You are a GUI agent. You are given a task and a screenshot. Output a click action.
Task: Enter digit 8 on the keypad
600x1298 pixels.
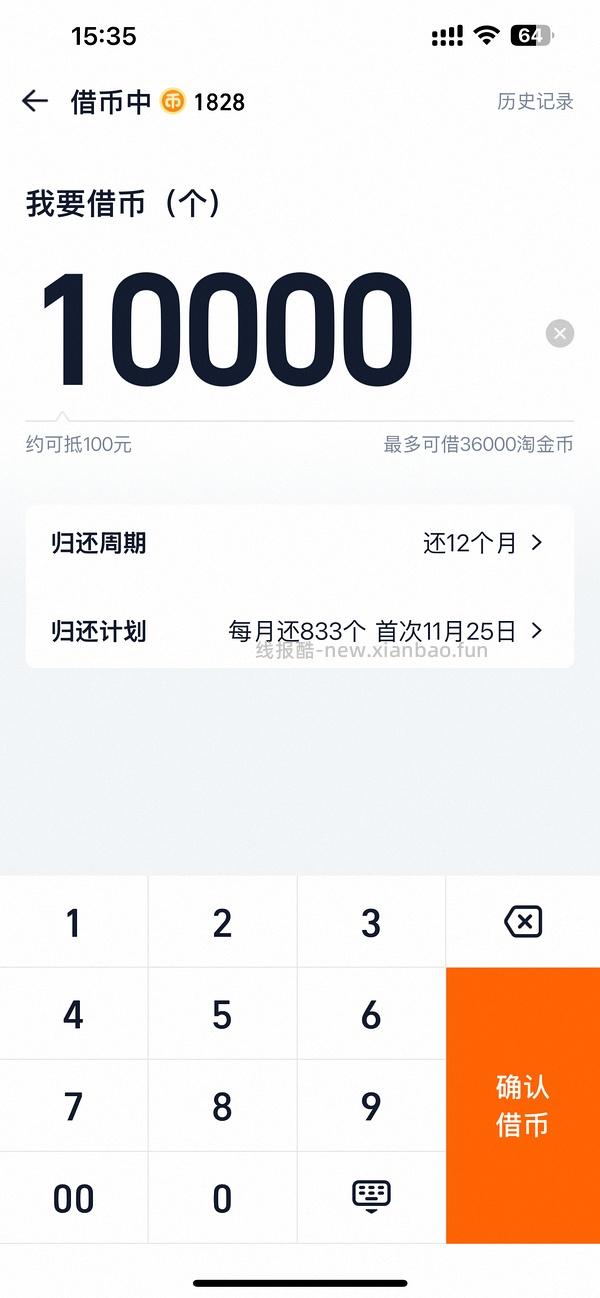(x=222, y=1107)
